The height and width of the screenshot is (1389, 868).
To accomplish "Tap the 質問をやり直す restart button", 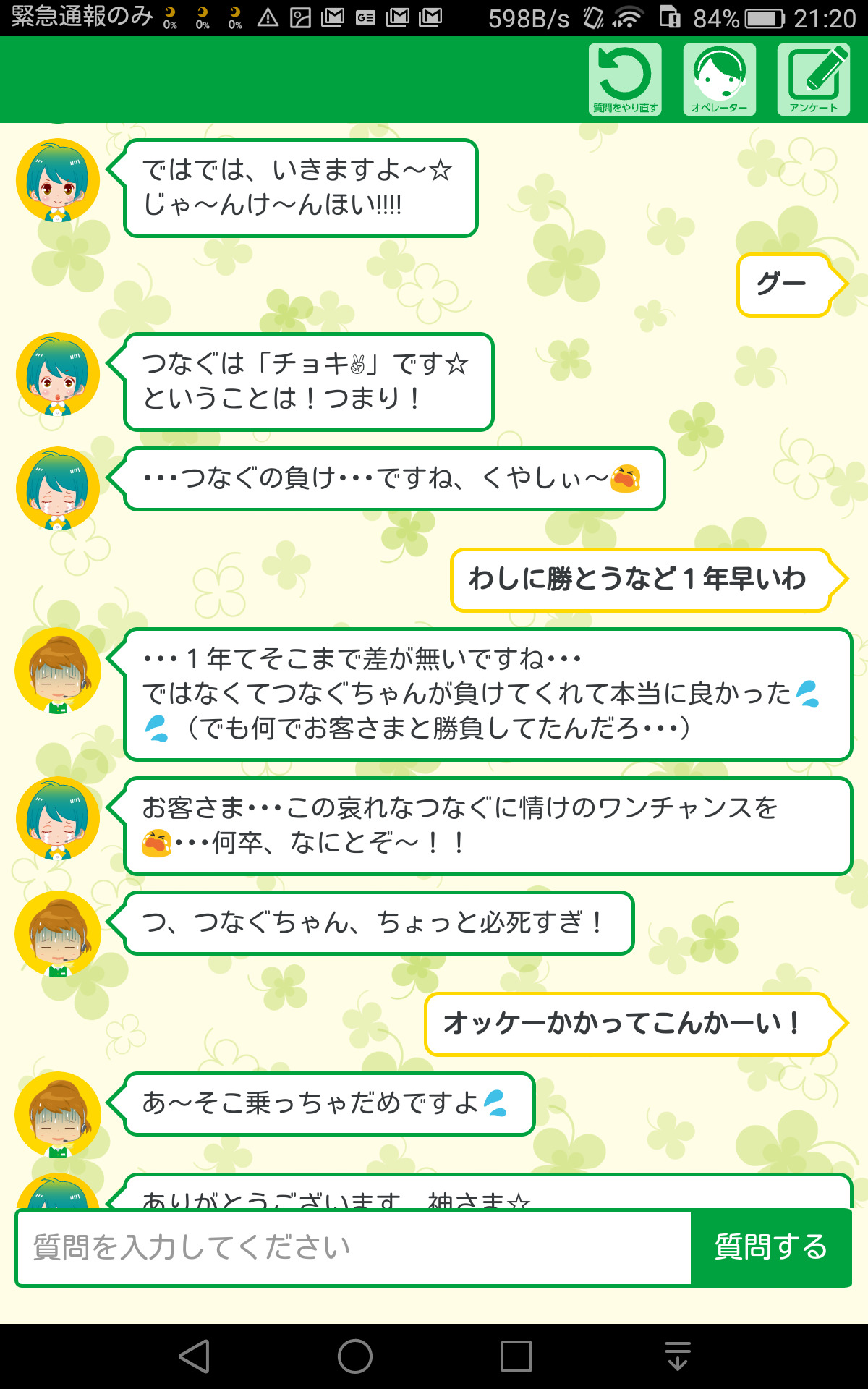I will point(625,80).
